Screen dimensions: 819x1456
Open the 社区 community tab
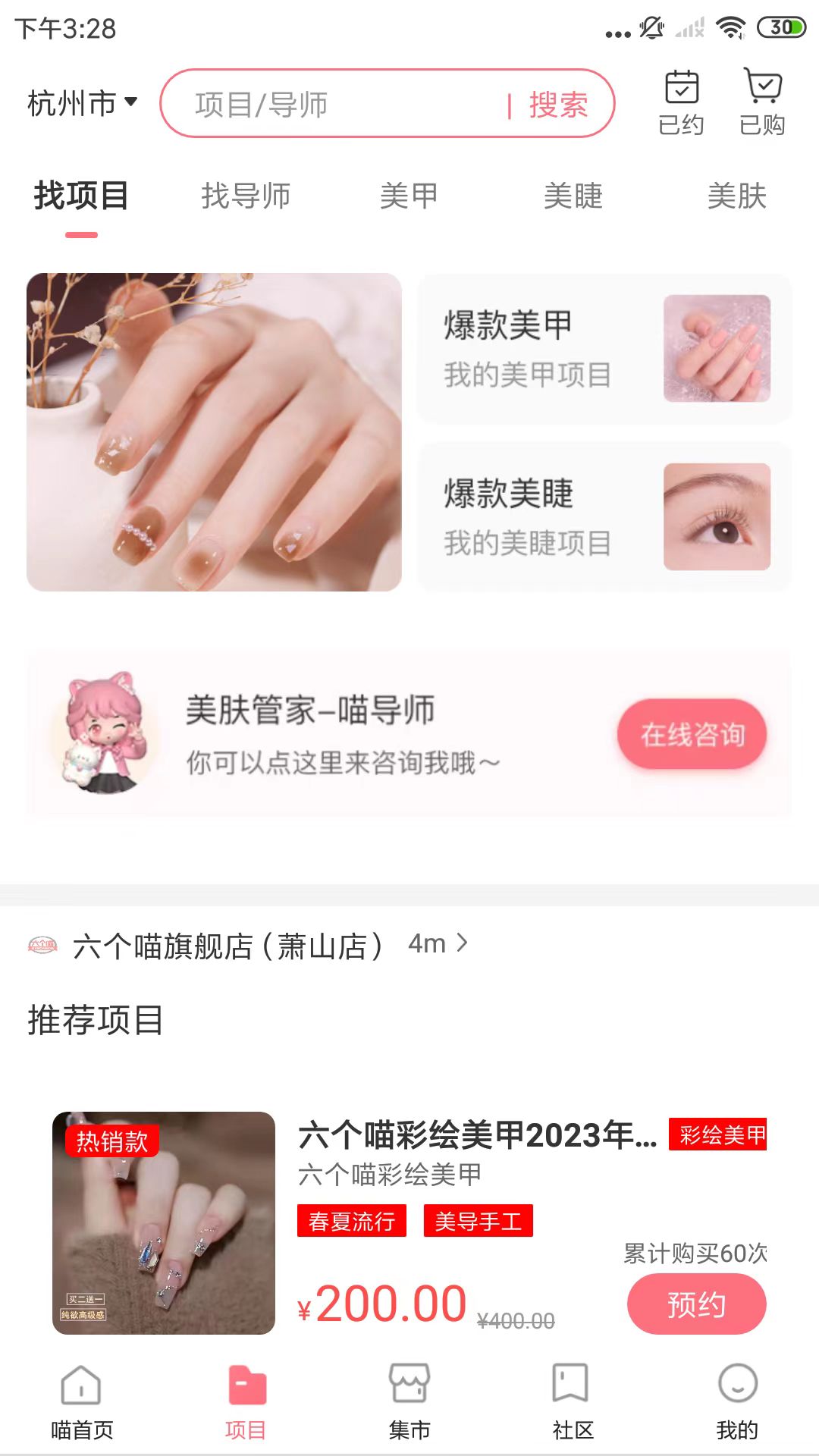pyautogui.click(x=573, y=1401)
